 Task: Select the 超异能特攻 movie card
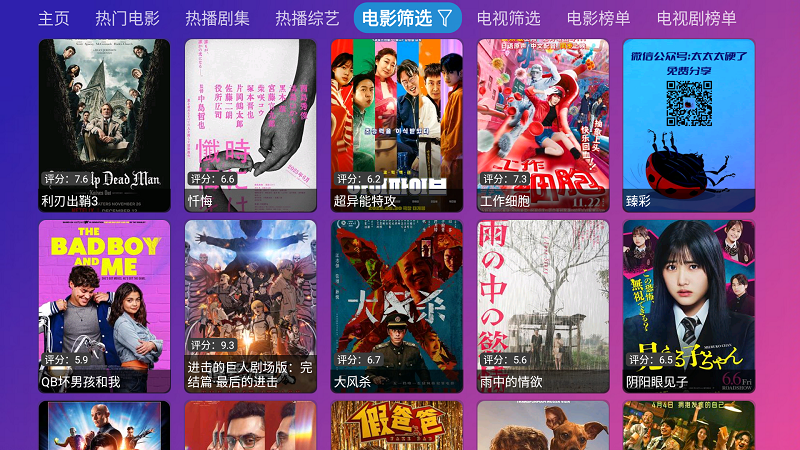click(x=396, y=125)
